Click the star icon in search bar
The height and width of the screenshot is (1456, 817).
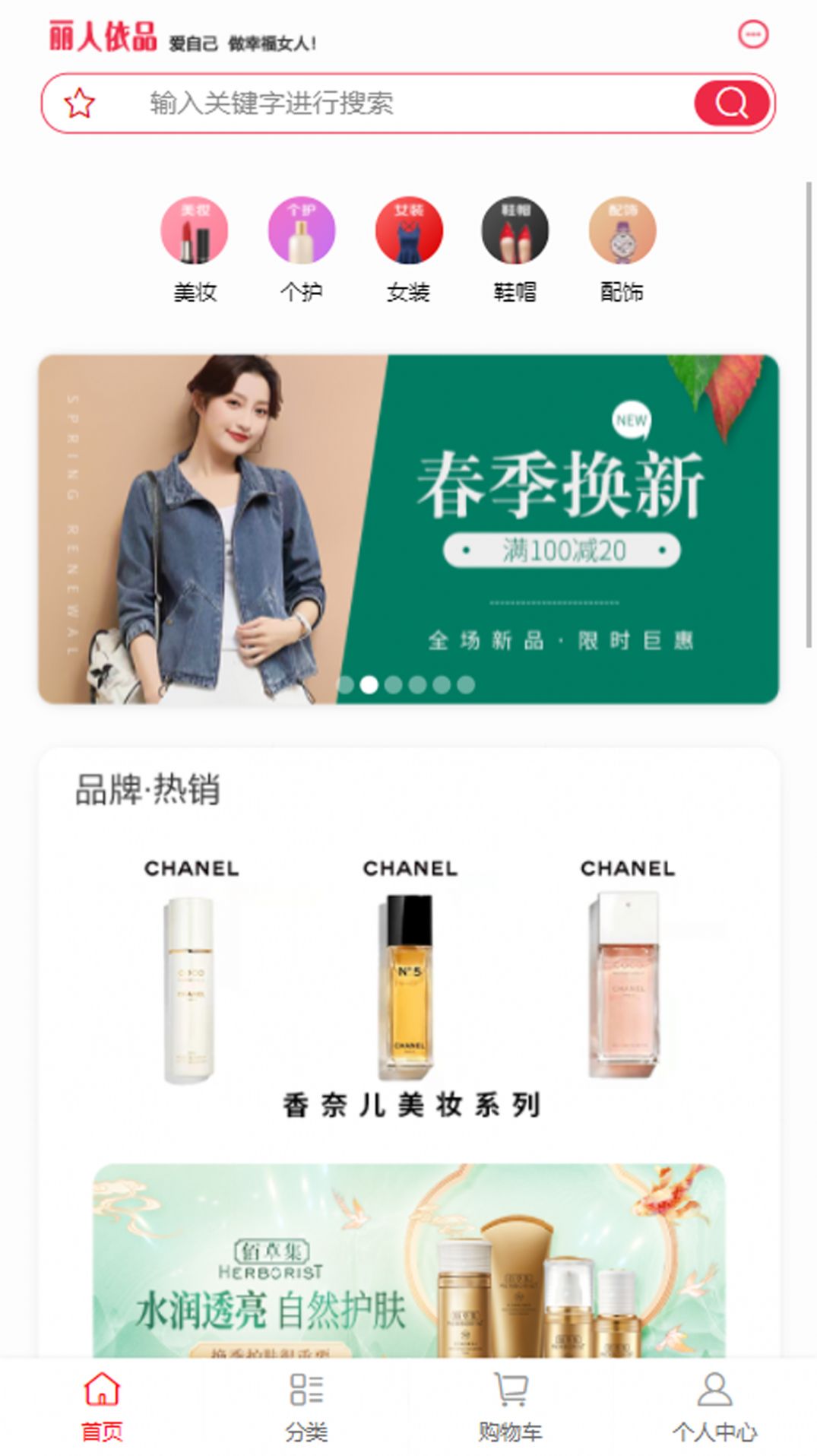[x=81, y=103]
